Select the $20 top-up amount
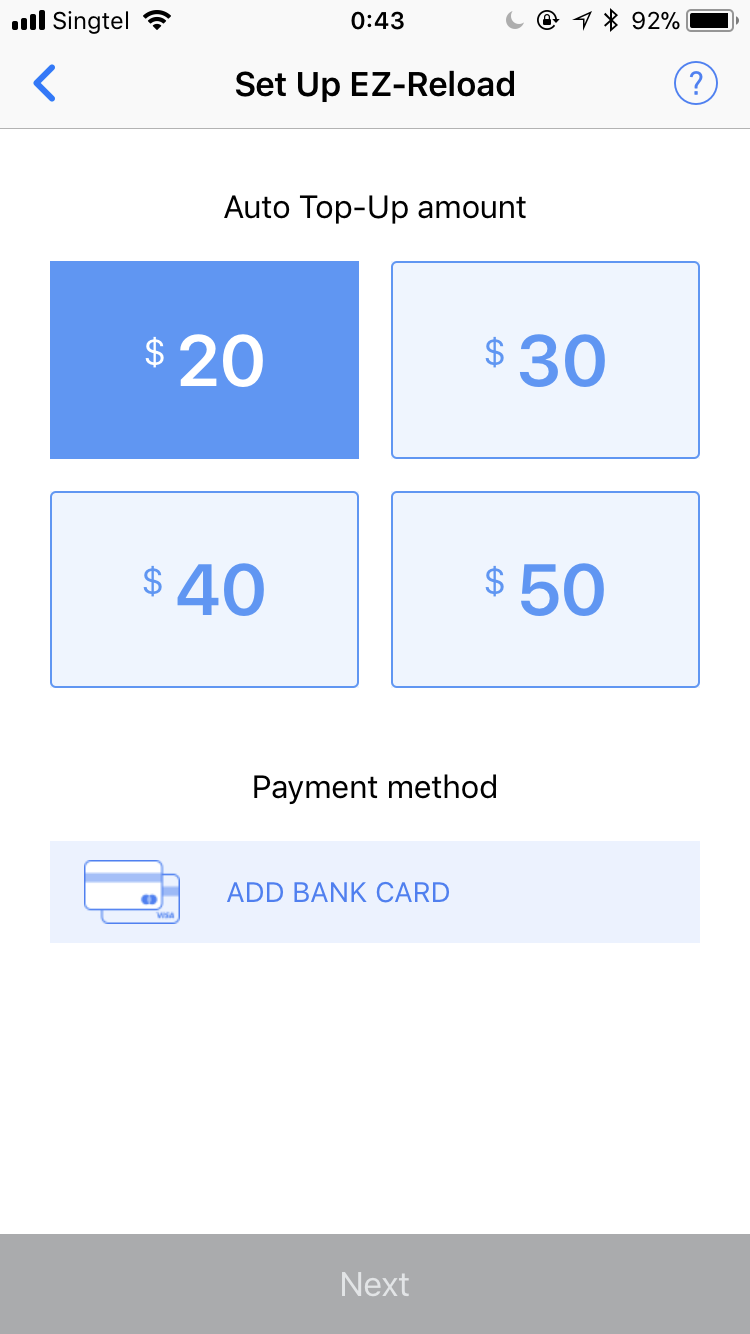 (x=204, y=360)
